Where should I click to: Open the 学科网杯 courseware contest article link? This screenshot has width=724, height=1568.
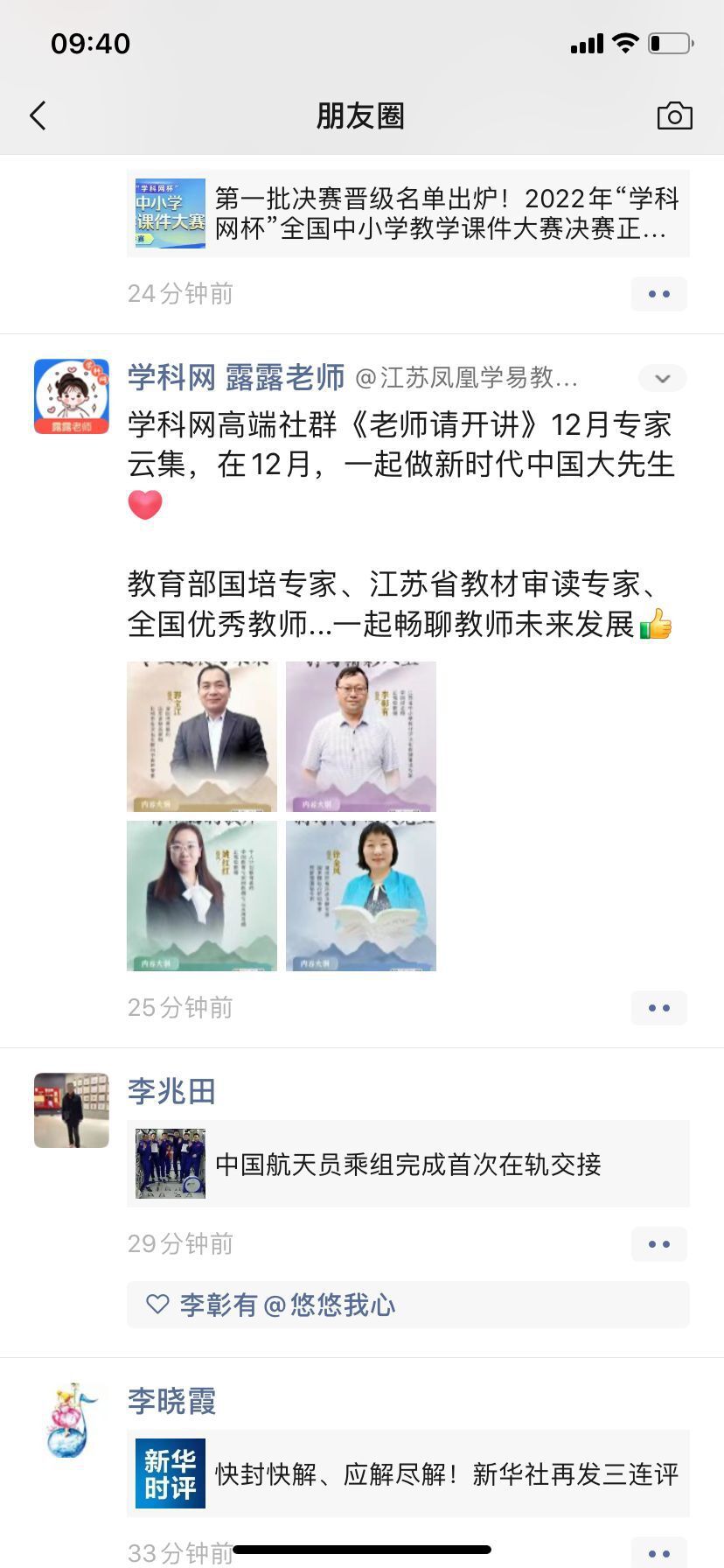[408, 213]
